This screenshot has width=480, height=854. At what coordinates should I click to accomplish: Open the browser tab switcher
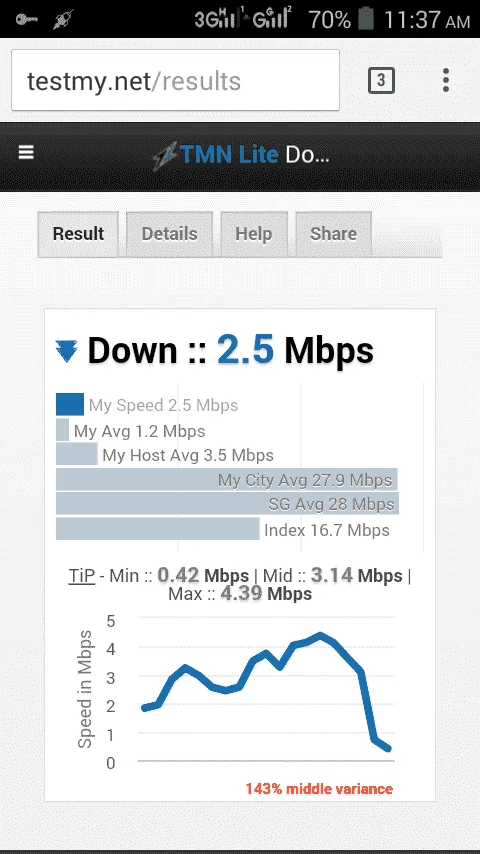click(381, 81)
